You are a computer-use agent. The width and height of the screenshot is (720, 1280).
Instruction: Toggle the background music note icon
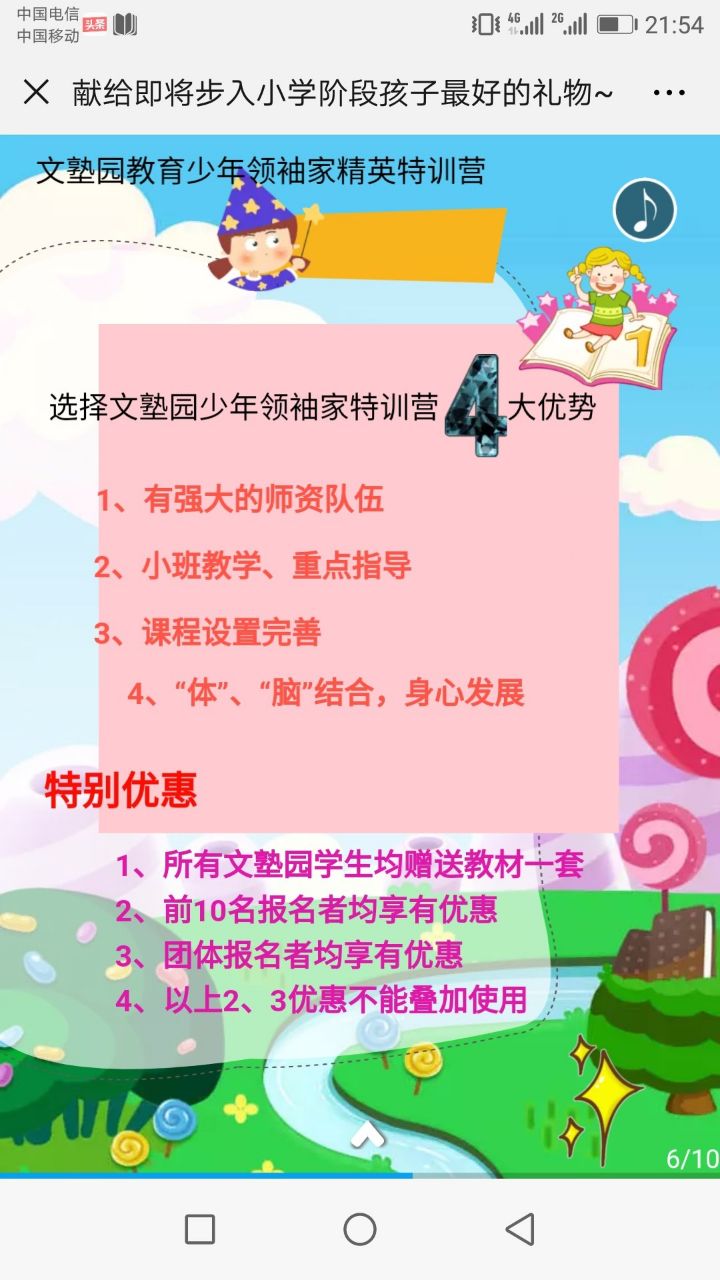click(645, 210)
